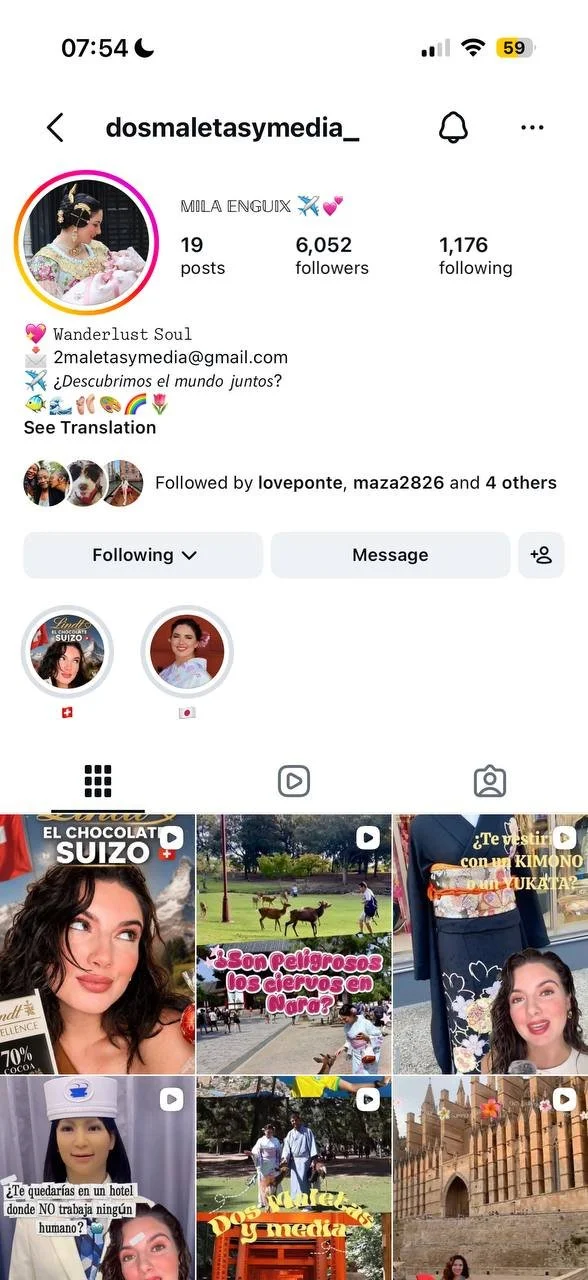
Task: Open the 1,176 following list
Action: (x=475, y=255)
